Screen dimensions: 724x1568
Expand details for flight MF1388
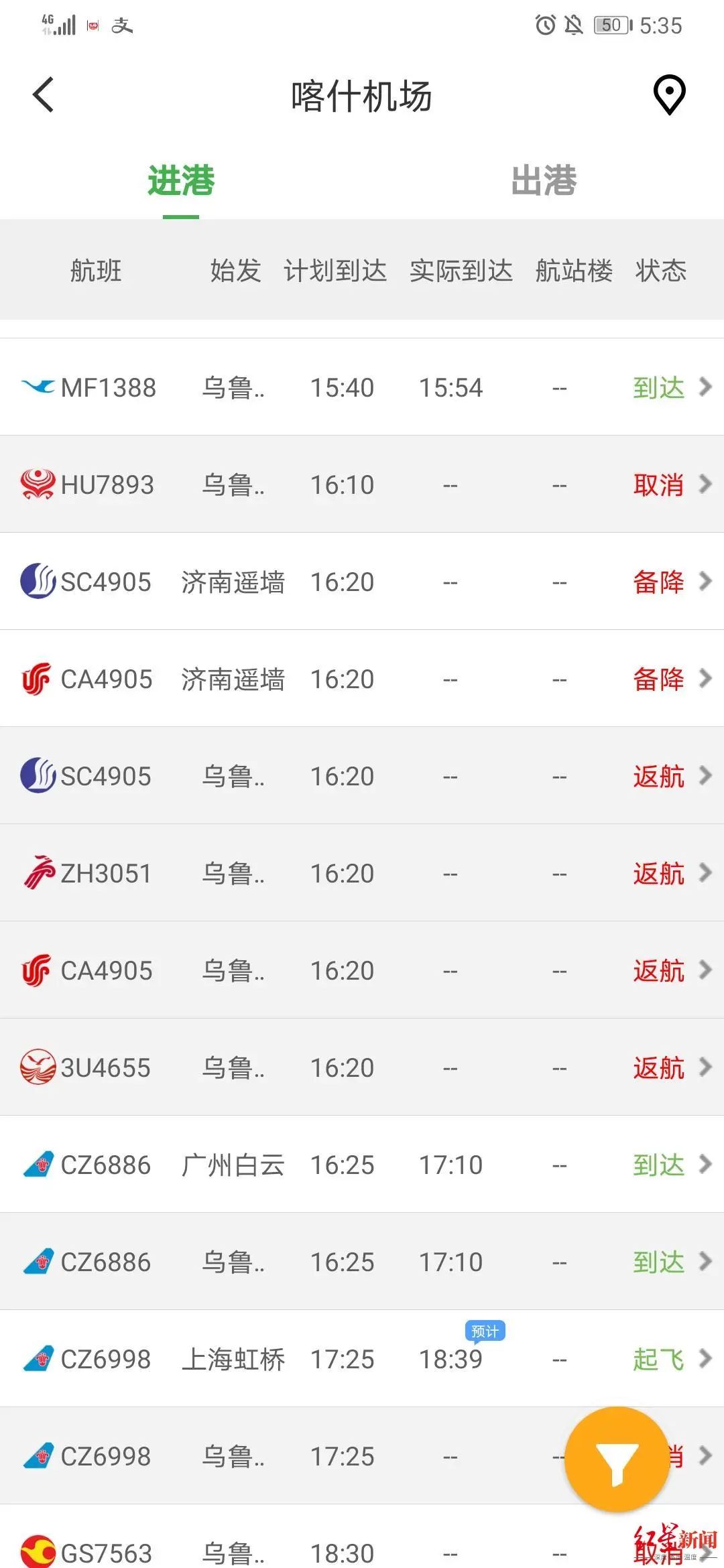pos(706,387)
